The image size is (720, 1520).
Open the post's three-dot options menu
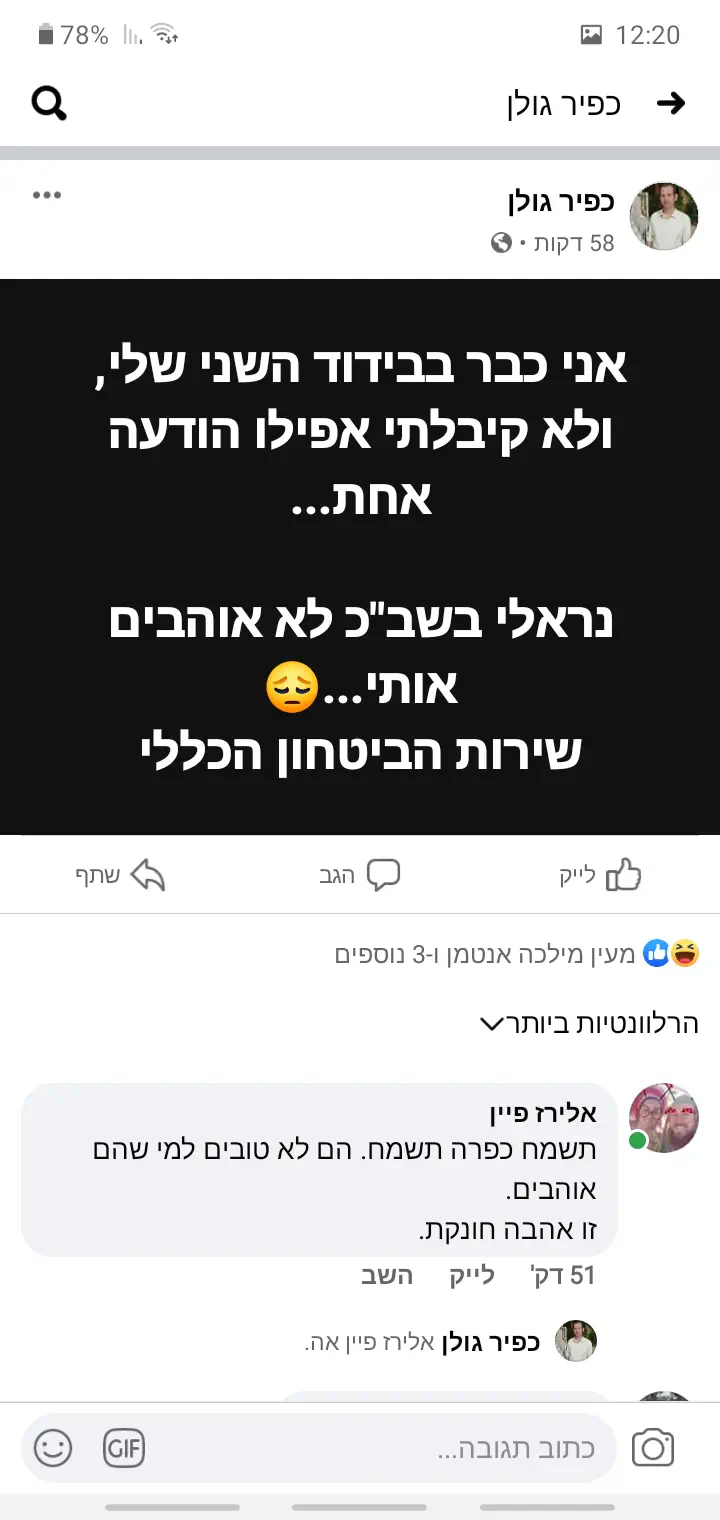(46, 196)
